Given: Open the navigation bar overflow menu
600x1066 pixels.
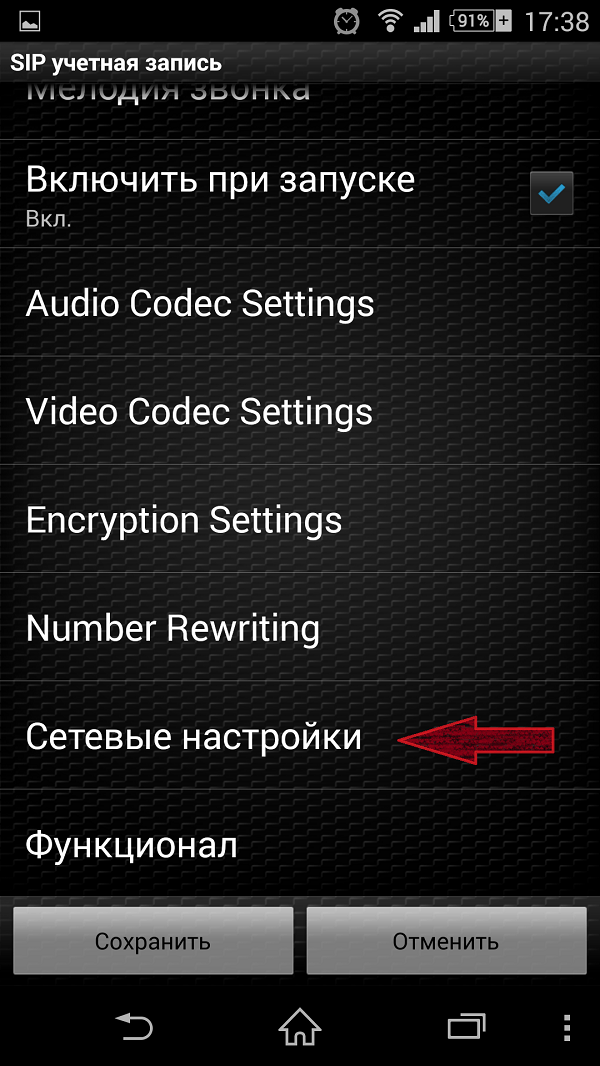Looking at the screenshot, I should pos(566,1026).
